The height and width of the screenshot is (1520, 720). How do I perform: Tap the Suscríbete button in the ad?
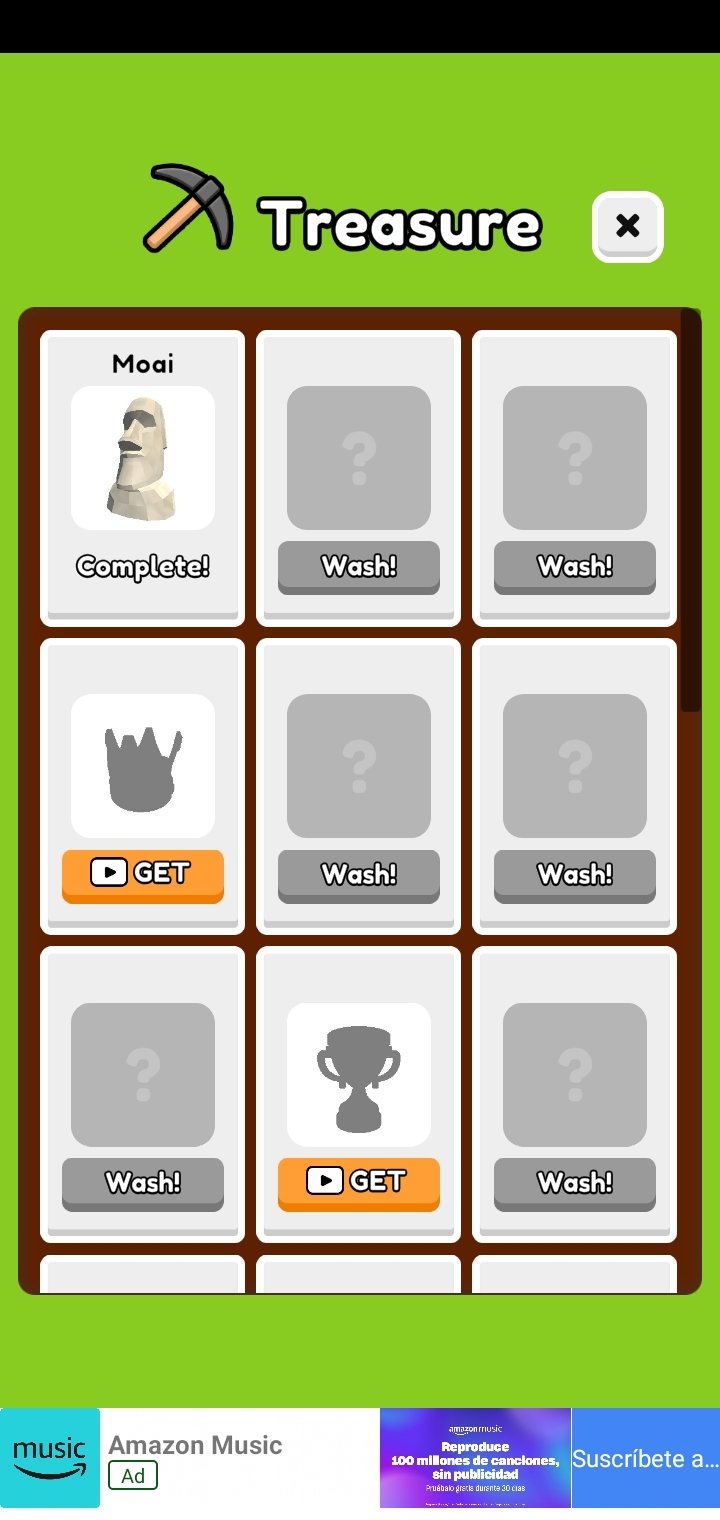pyautogui.click(x=645, y=1458)
